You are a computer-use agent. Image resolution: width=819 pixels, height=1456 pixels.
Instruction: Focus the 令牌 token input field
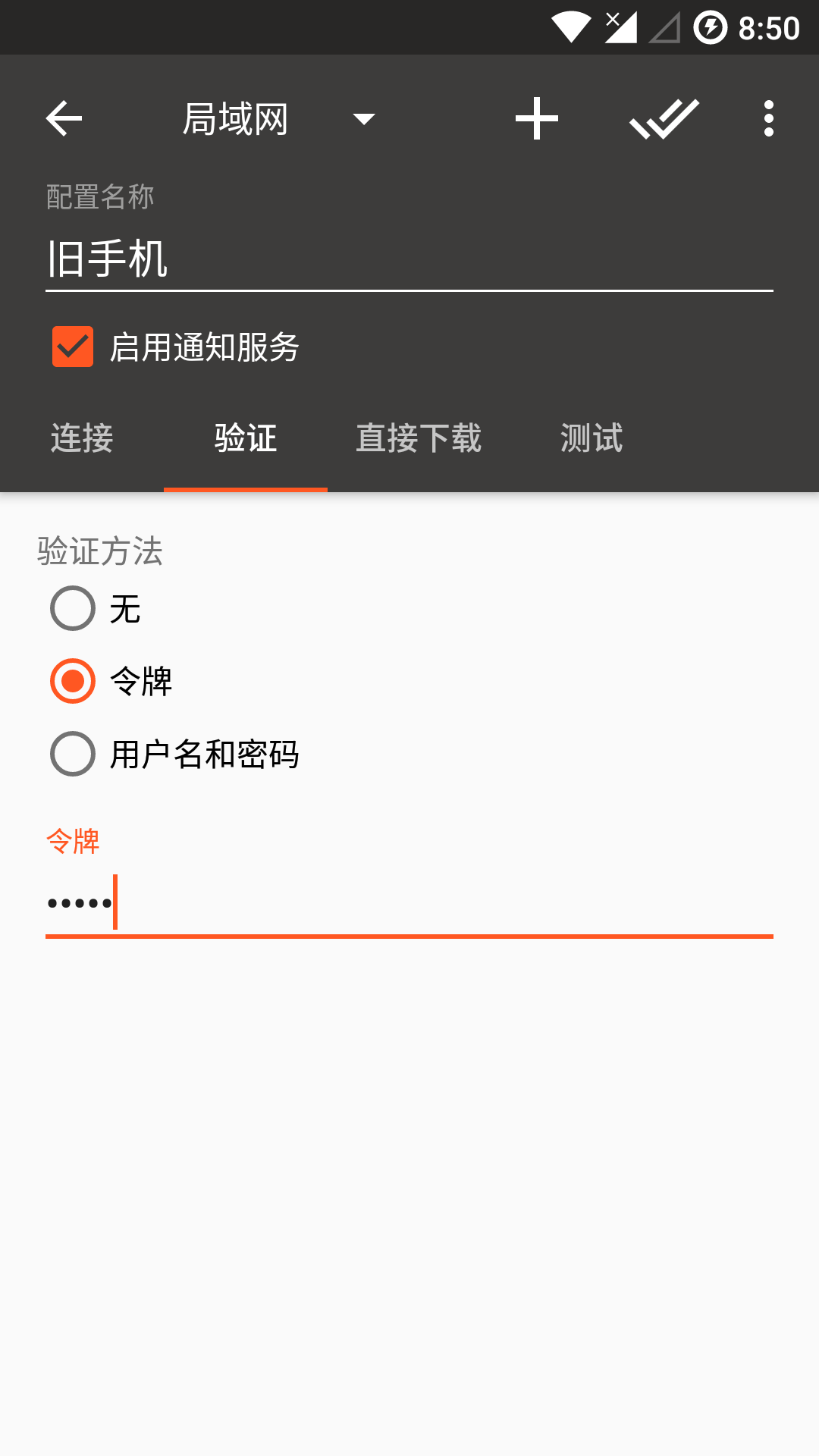pos(409,902)
